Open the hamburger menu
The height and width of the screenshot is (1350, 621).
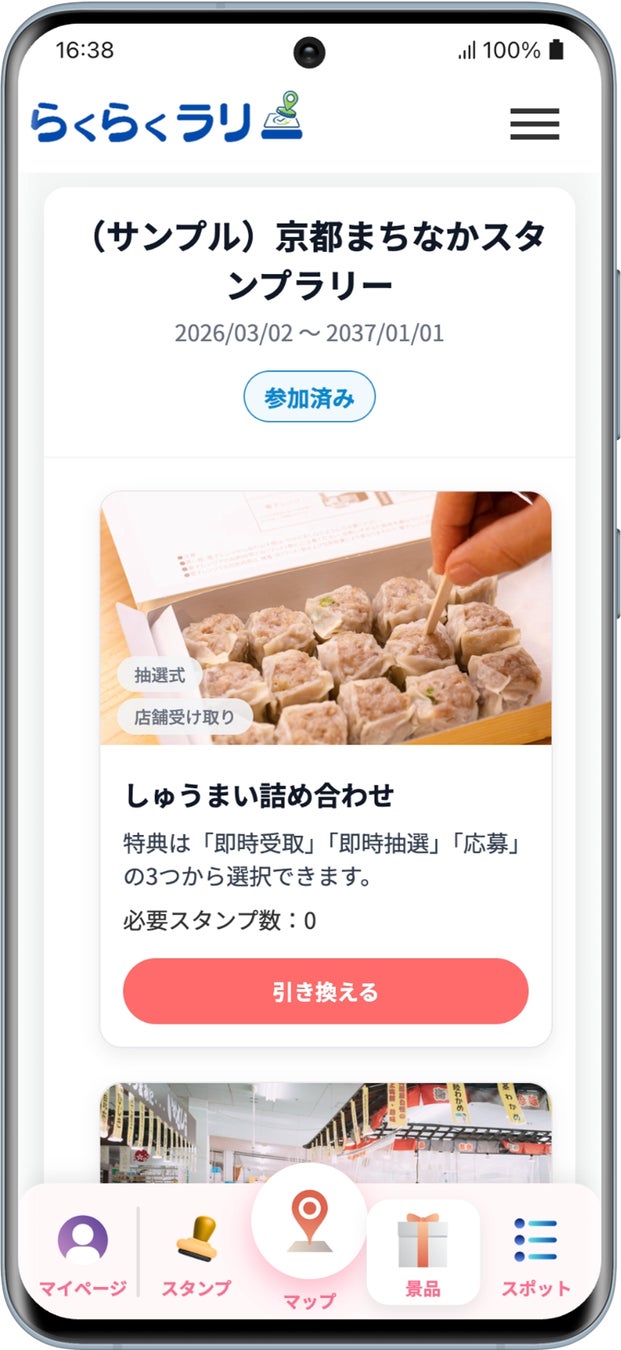(534, 123)
